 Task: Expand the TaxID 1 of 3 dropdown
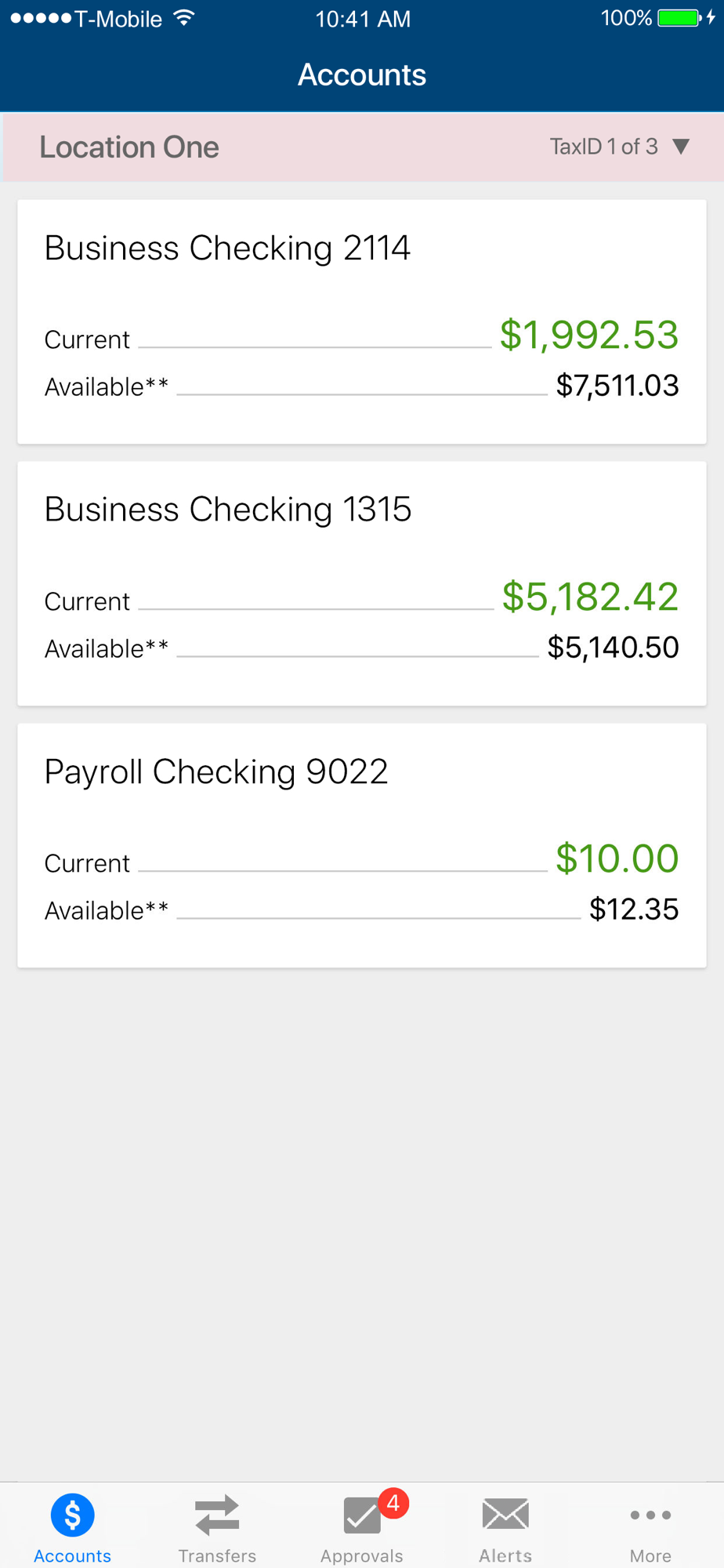pyautogui.click(x=619, y=147)
